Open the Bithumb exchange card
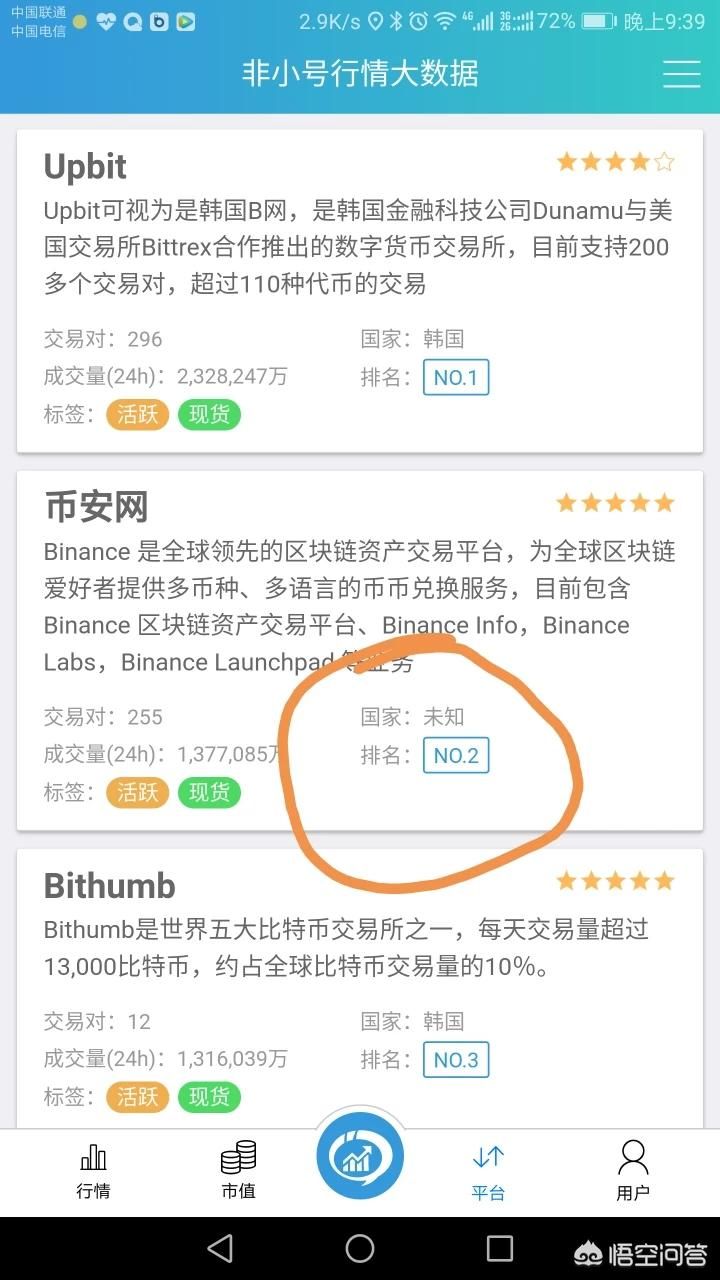This screenshot has height=1280, width=720. [x=360, y=989]
